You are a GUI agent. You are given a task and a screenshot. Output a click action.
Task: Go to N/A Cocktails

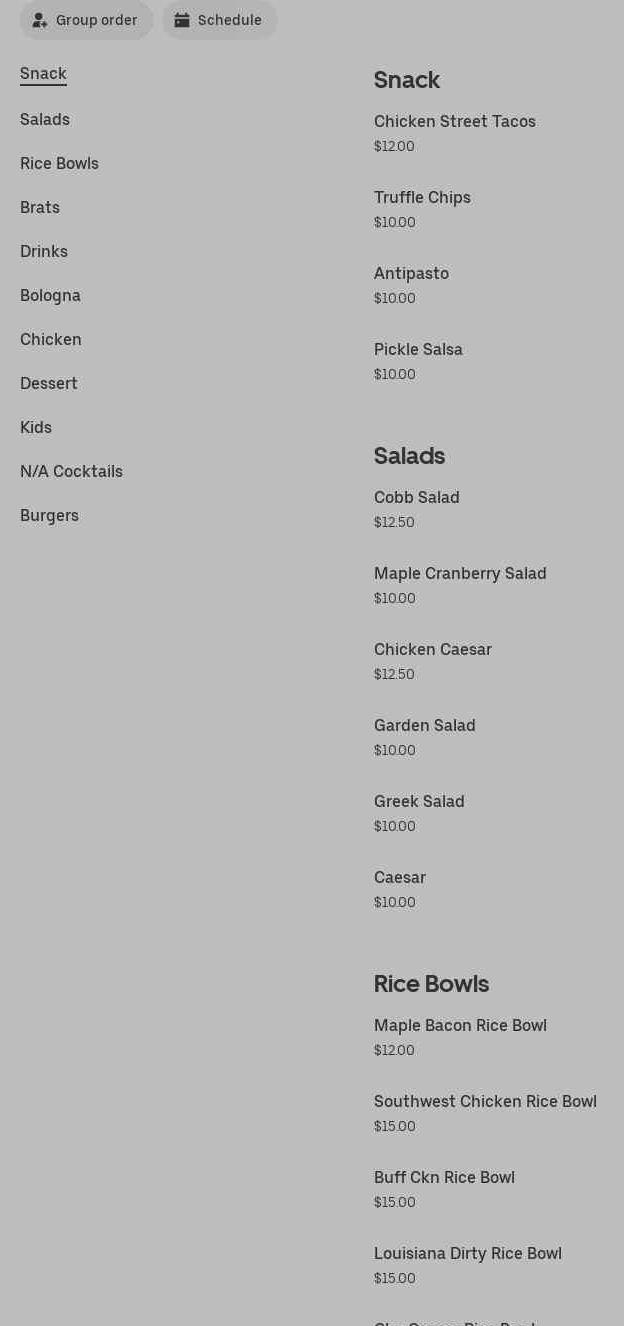pyautogui.click(x=71, y=472)
